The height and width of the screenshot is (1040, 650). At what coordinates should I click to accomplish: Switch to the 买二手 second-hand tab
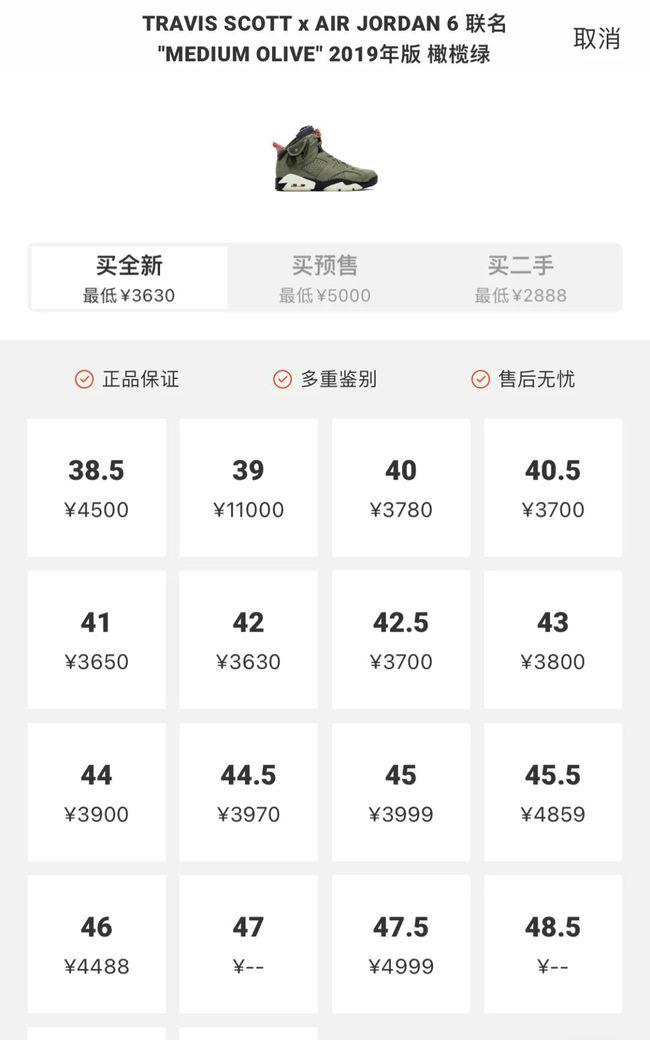[520, 278]
